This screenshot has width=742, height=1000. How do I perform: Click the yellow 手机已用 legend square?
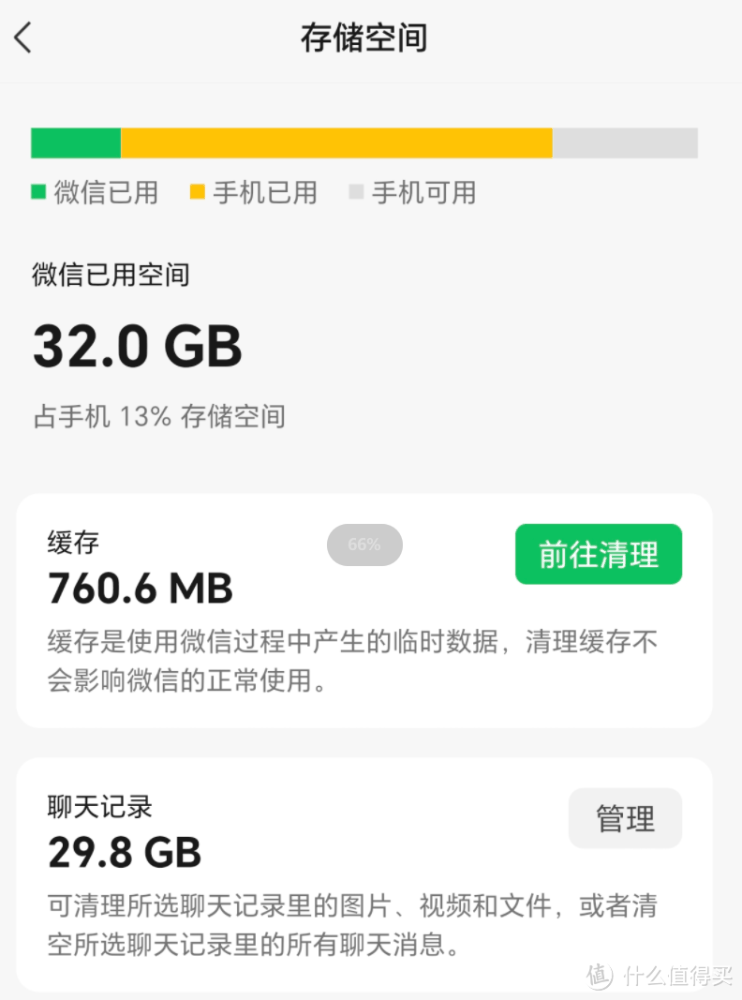tap(198, 192)
